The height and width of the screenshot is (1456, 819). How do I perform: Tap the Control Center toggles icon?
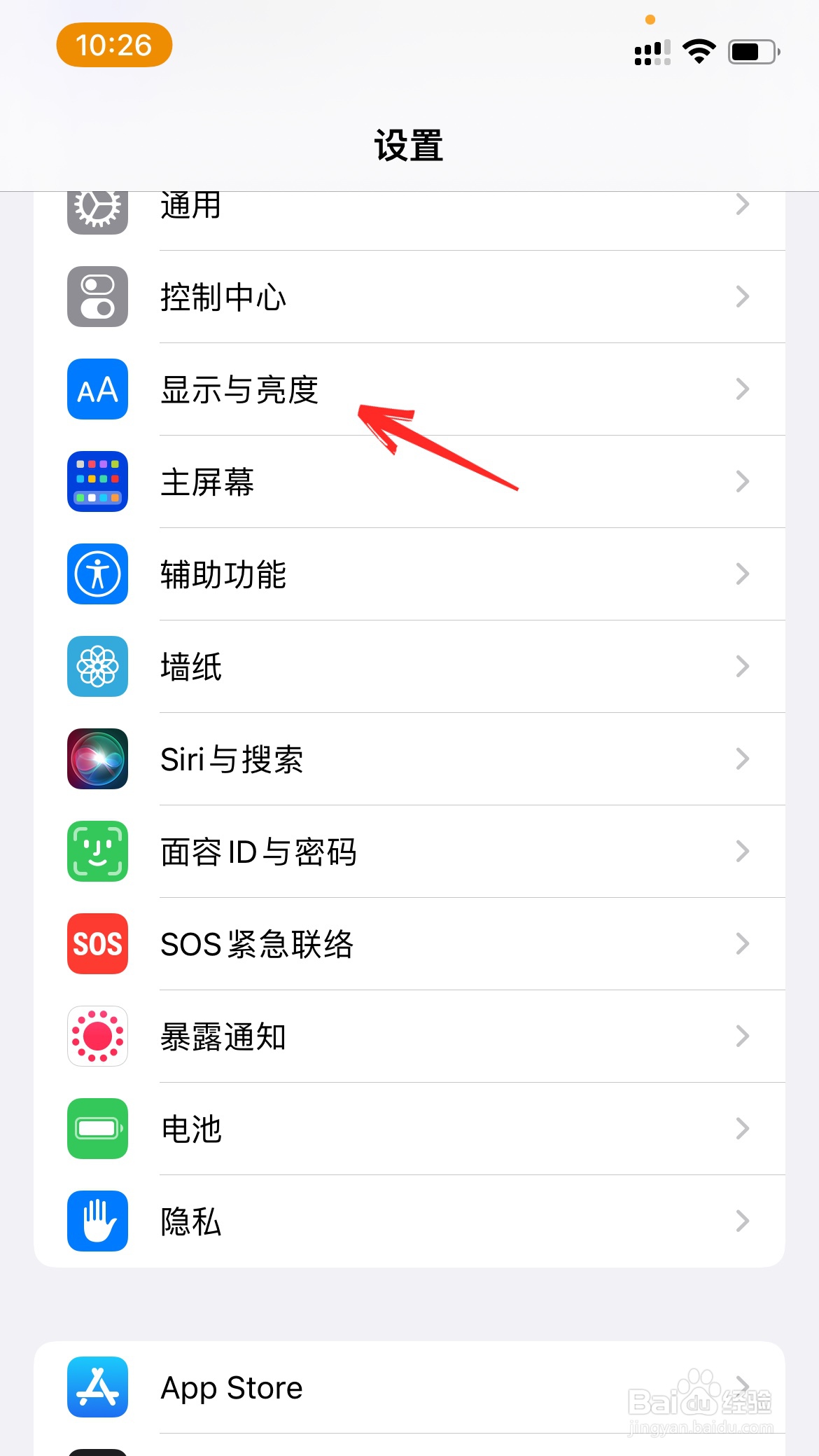(x=97, y=296)
